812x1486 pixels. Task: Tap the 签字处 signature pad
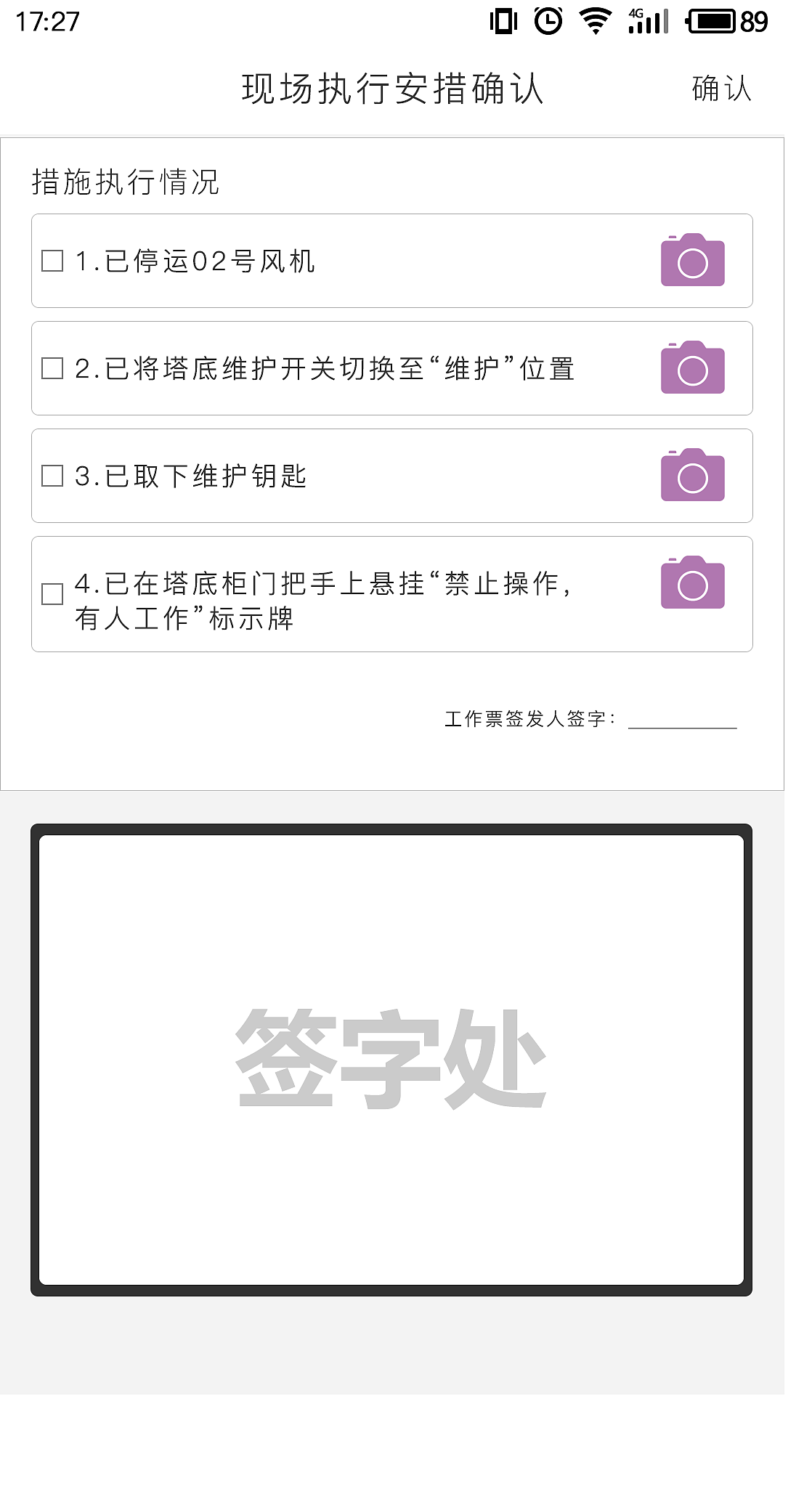[x=391, y=1060]
